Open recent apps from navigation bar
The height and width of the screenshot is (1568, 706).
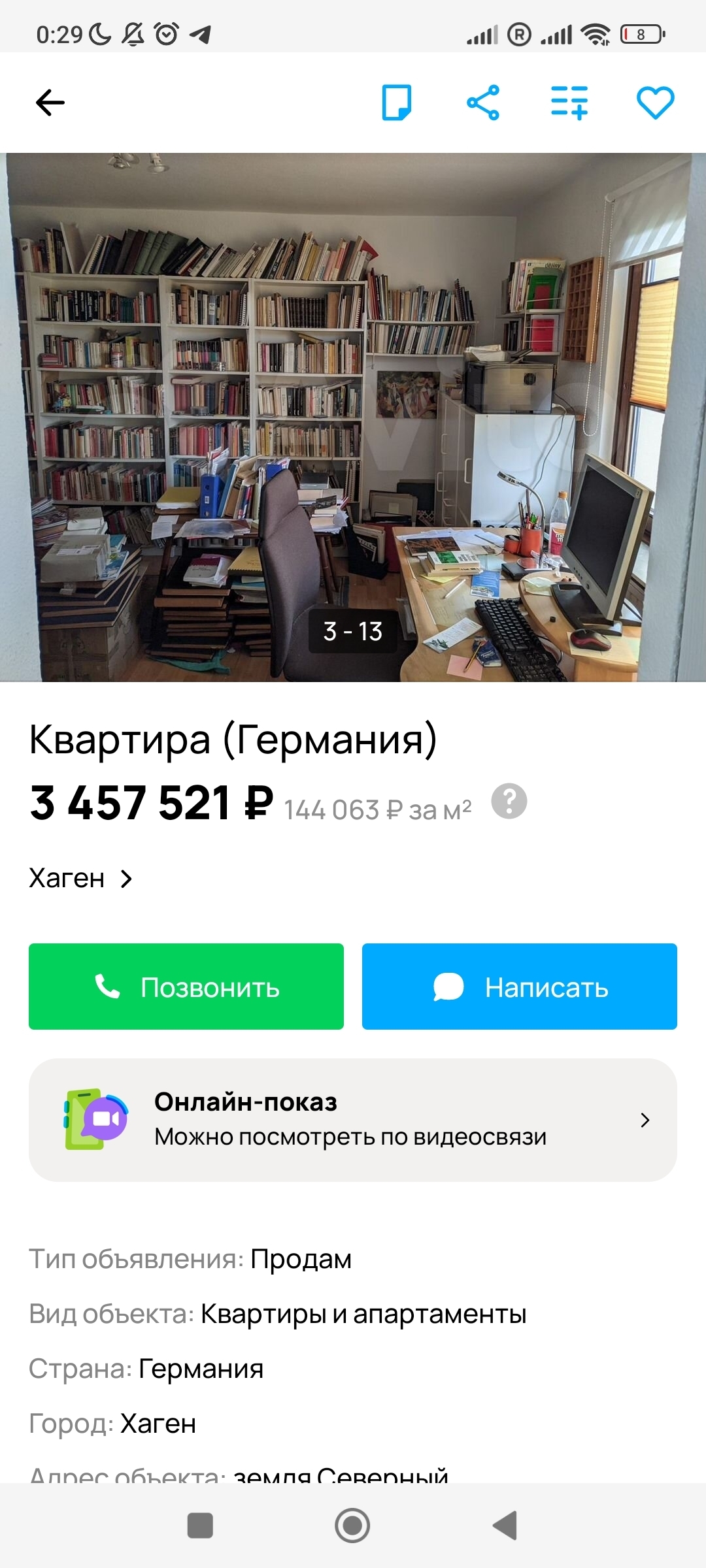tap(200, 1526)
